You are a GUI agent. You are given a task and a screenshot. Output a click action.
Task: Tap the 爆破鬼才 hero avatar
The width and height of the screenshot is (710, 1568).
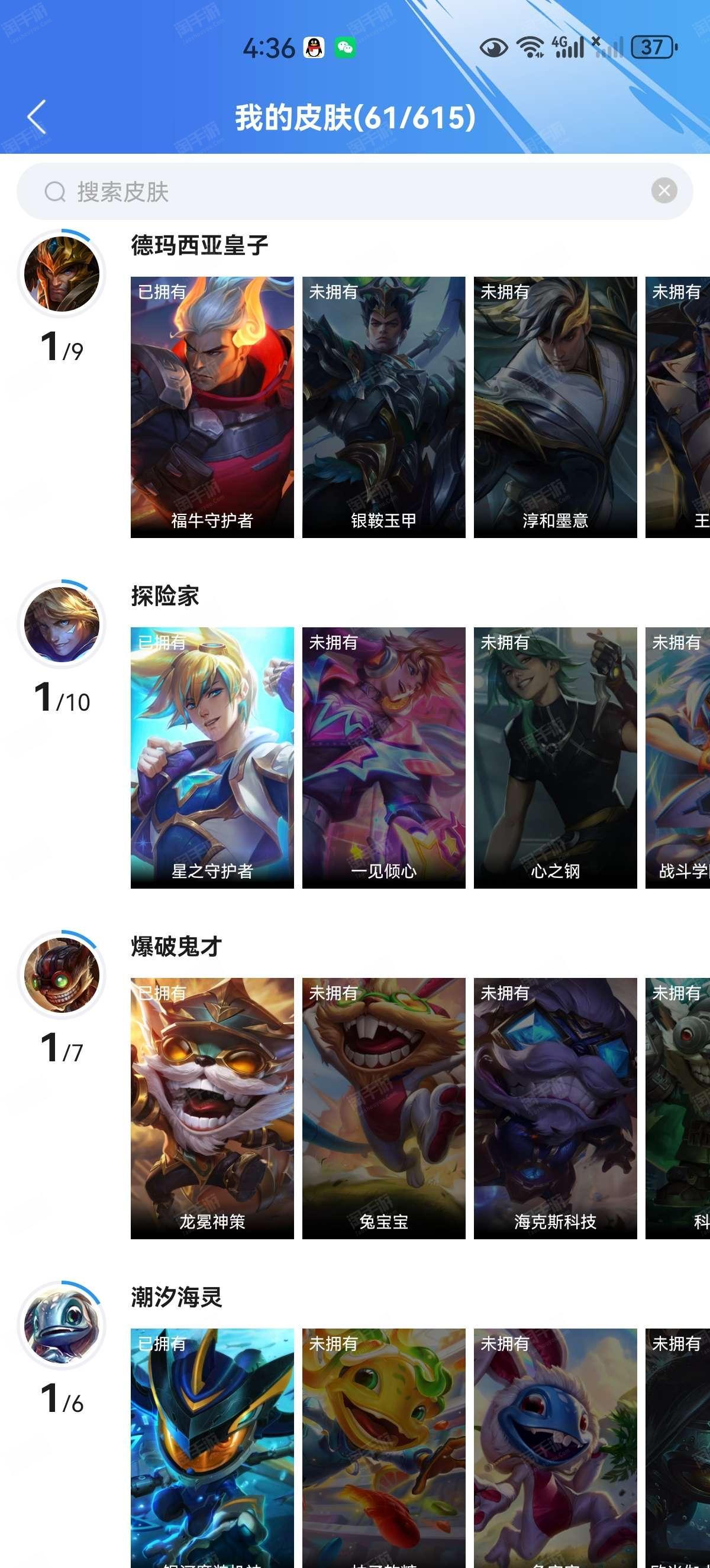(62, 975)
